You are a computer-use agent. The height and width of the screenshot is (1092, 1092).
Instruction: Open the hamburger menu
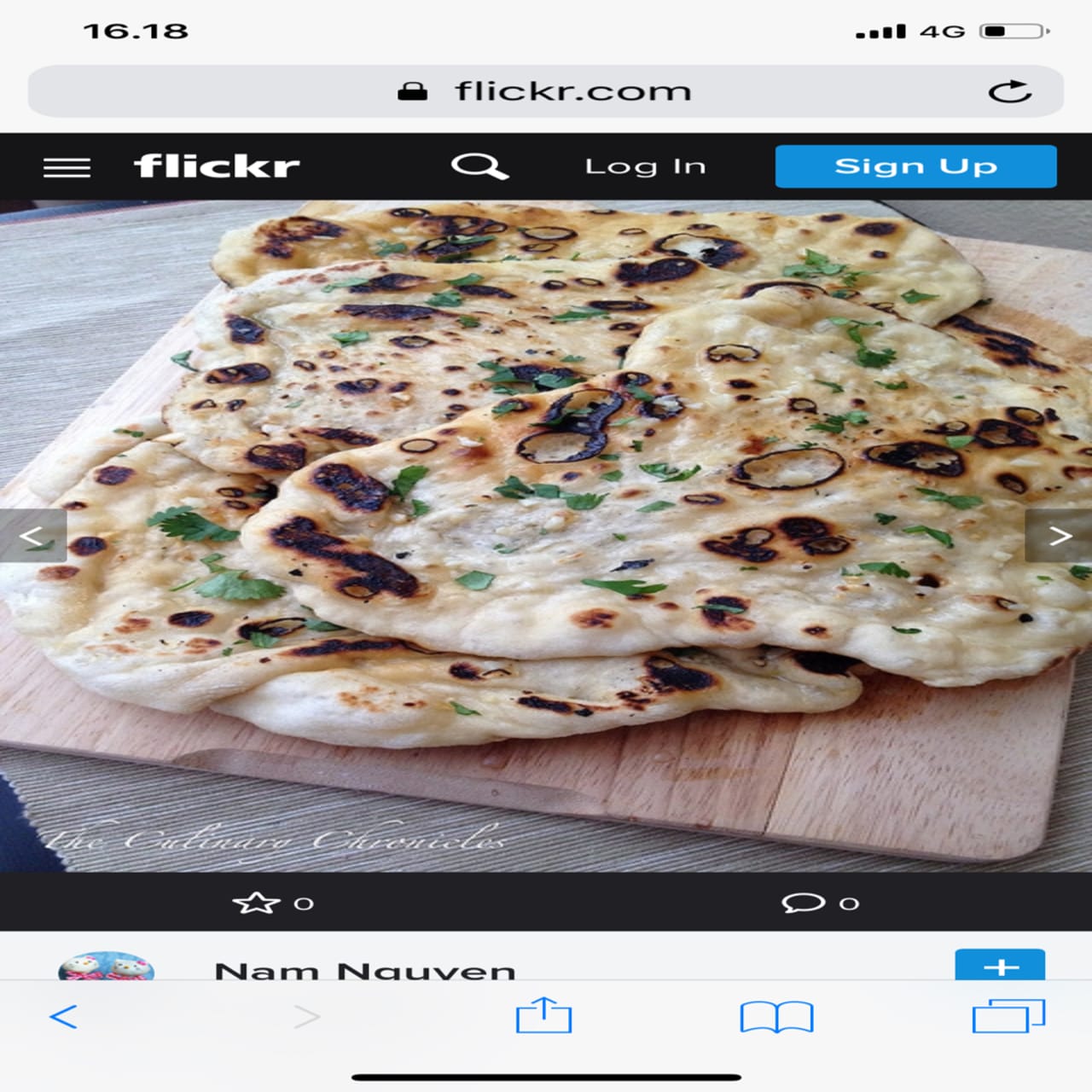pos(67,167)
